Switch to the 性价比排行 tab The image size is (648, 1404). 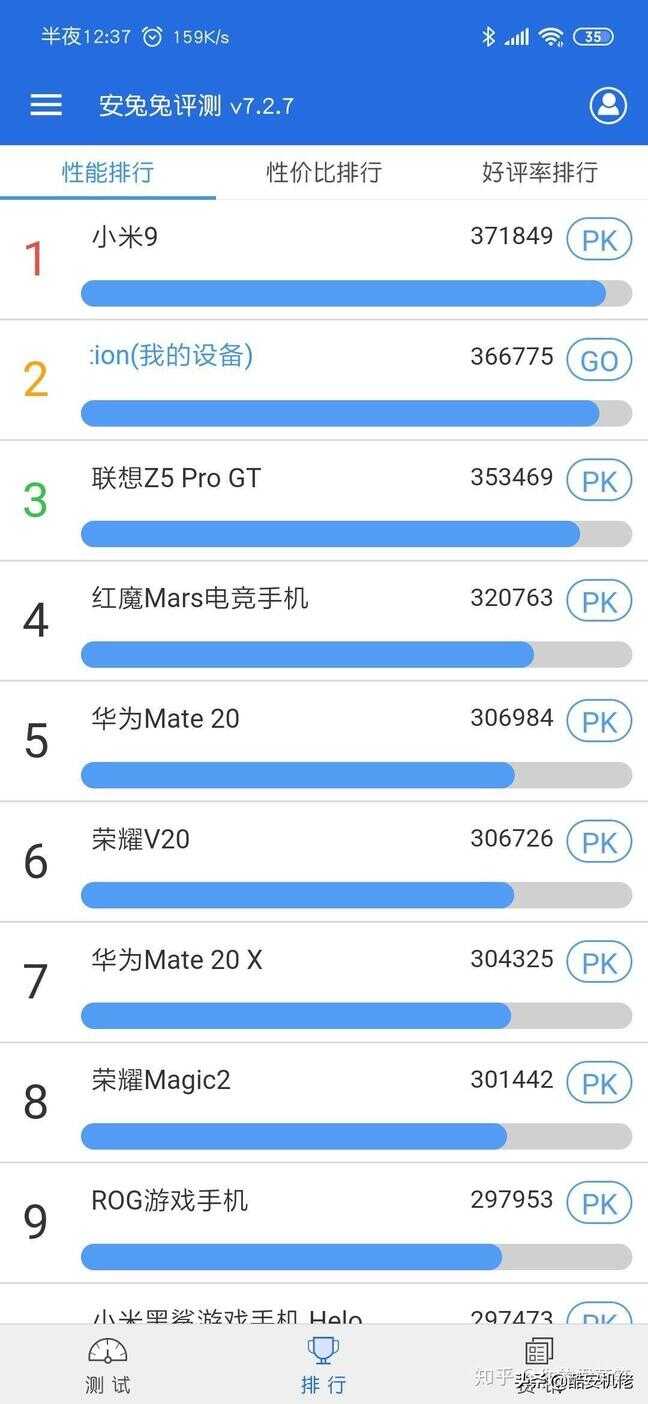click(324, 172)
